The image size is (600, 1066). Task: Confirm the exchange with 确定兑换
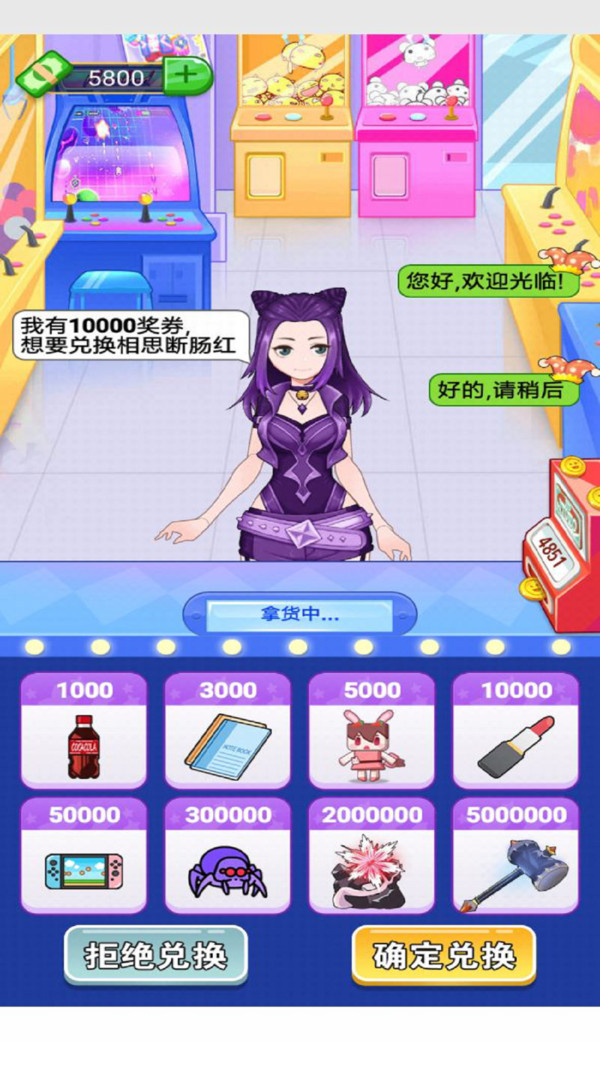[x=444, y=956]
